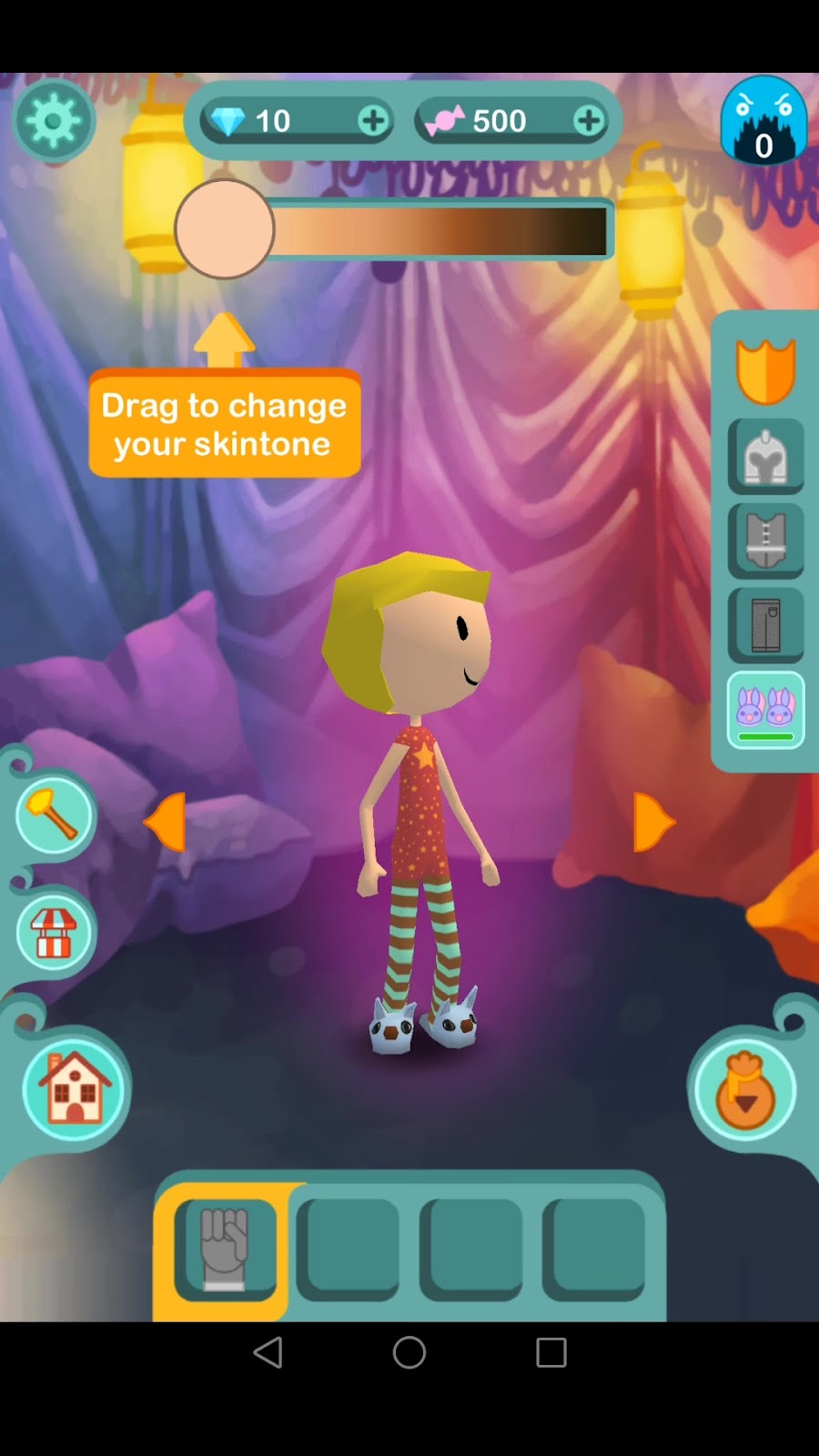Viewport: 819px width, 1456px height.
Task: Open the shop stall
Action: 54,933
